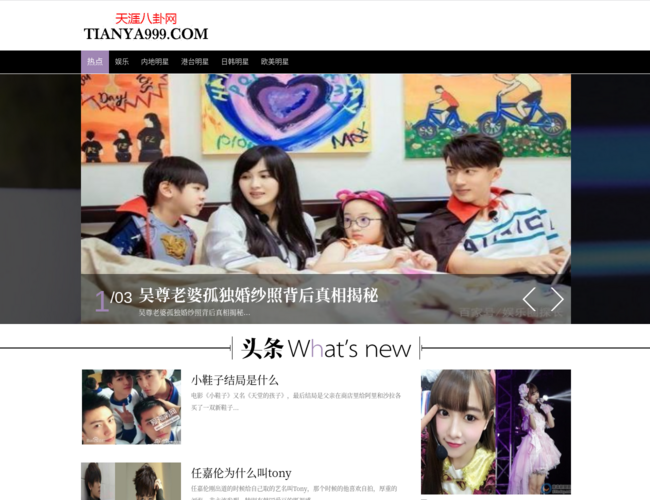Go to the 港台明星 section
The height and width of the screenshot is (500, 650).
(x=195, y=62)
